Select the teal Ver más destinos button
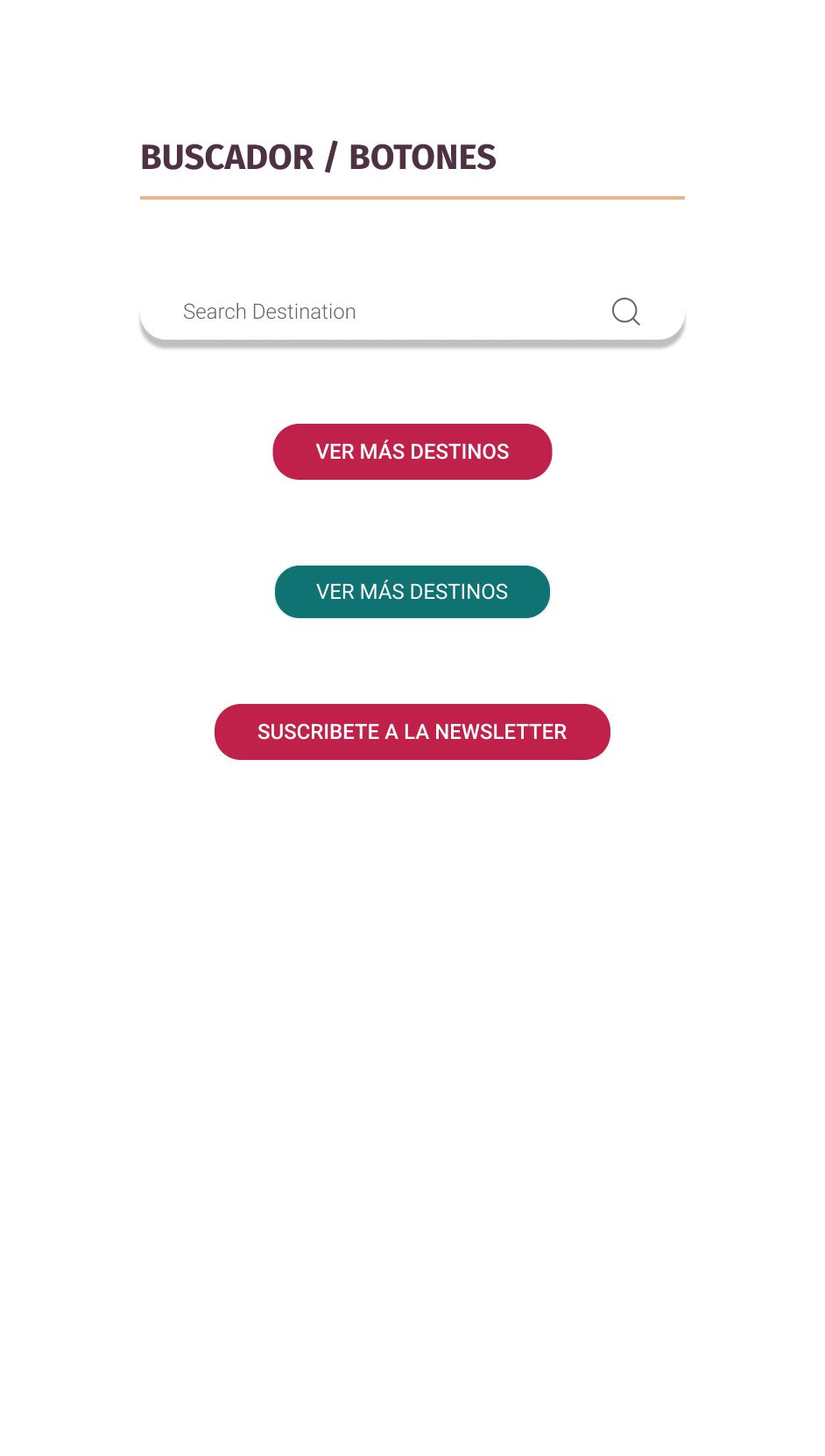Viewport: 825px width, 1456px height. click(412, 592)
